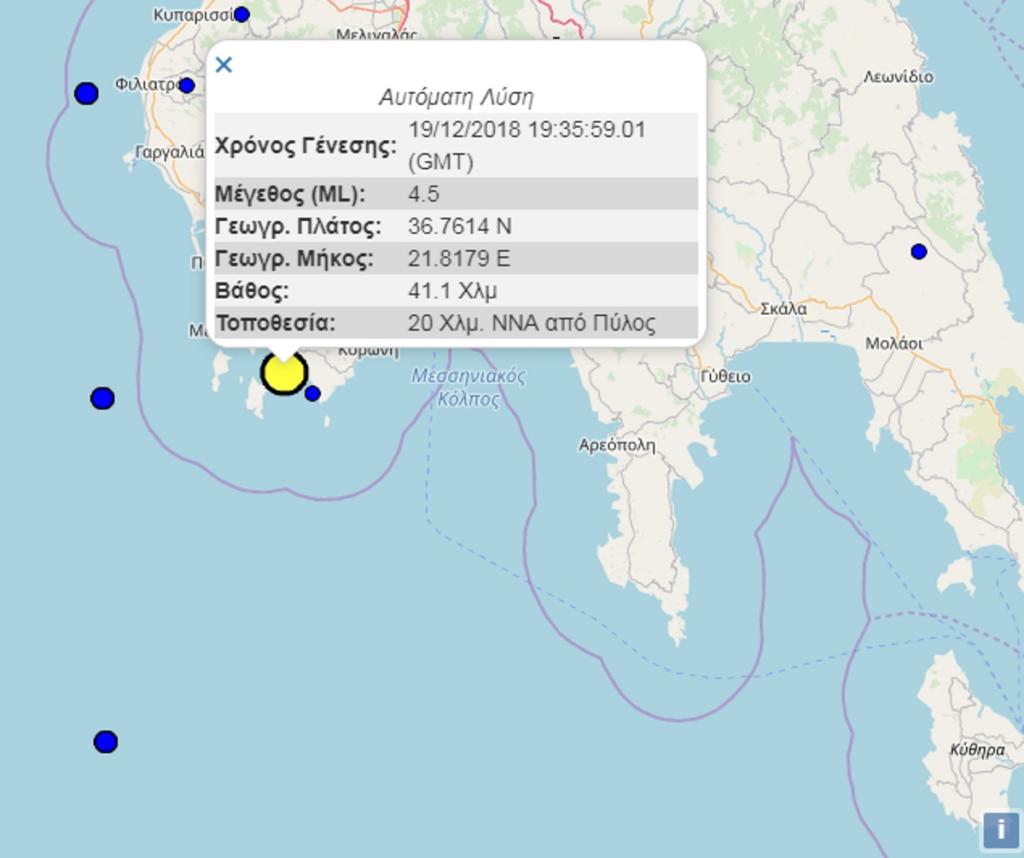Open the map attribution info button

1000,830
